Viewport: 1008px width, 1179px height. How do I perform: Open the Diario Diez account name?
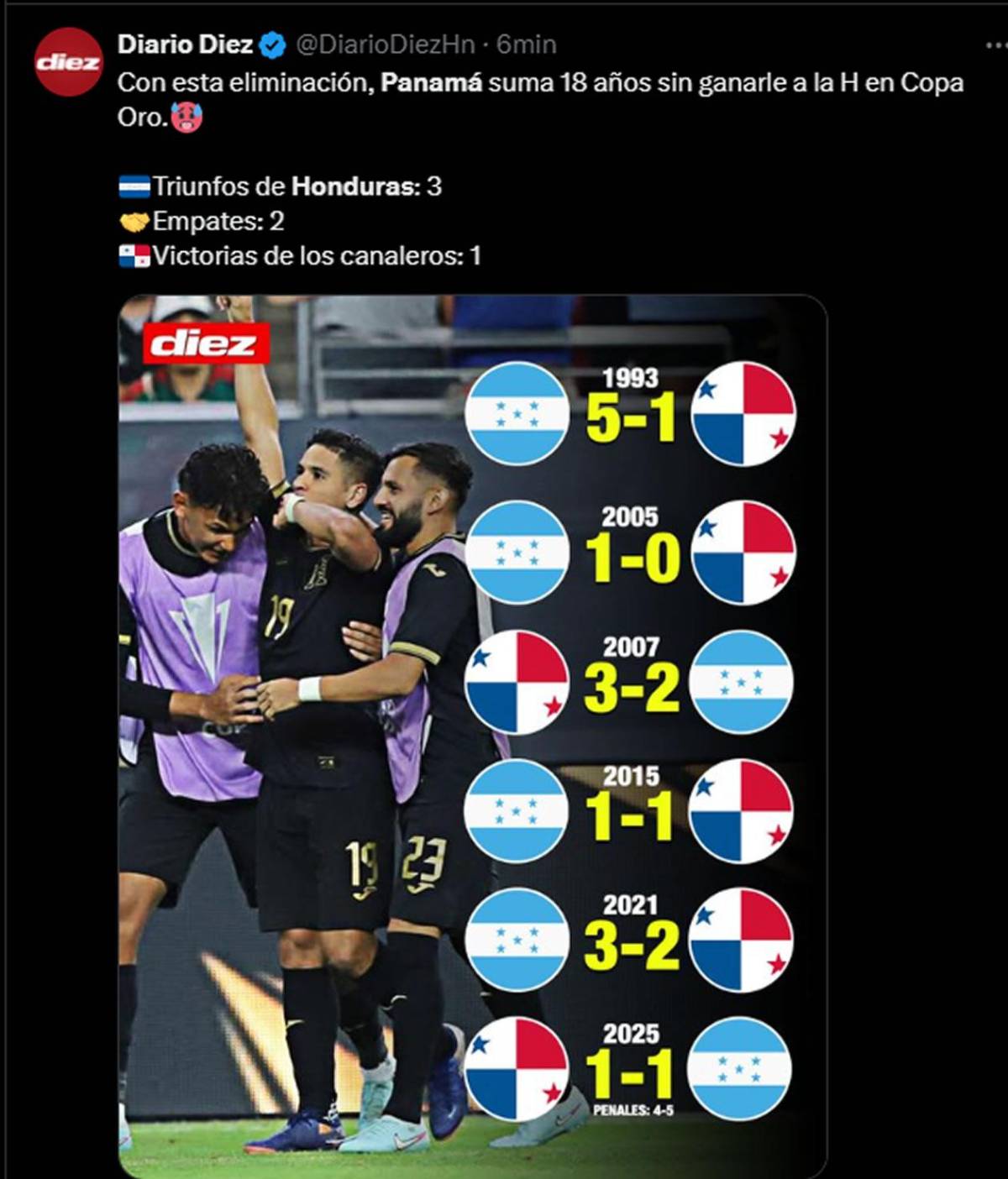pos(185,45)
